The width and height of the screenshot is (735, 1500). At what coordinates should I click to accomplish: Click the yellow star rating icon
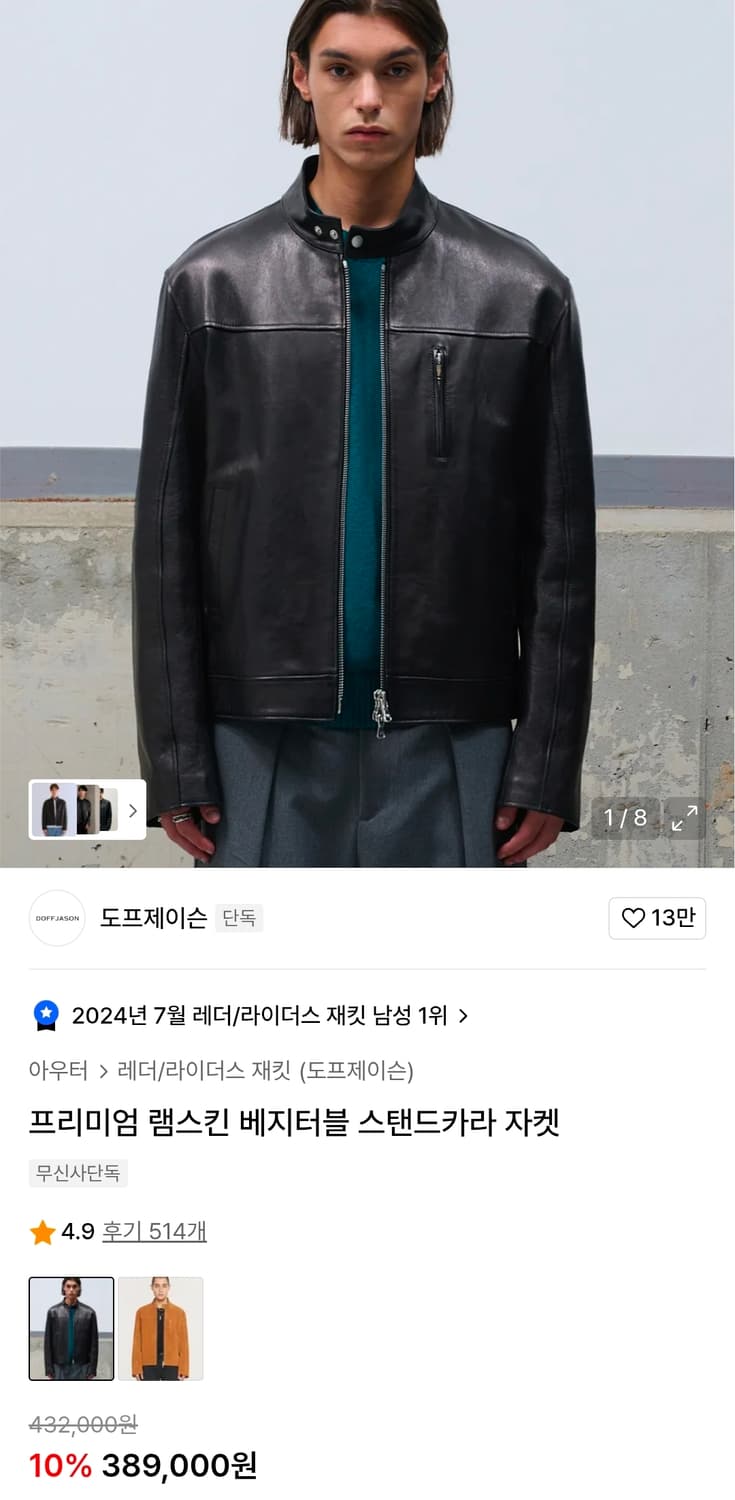[41, 1233]
